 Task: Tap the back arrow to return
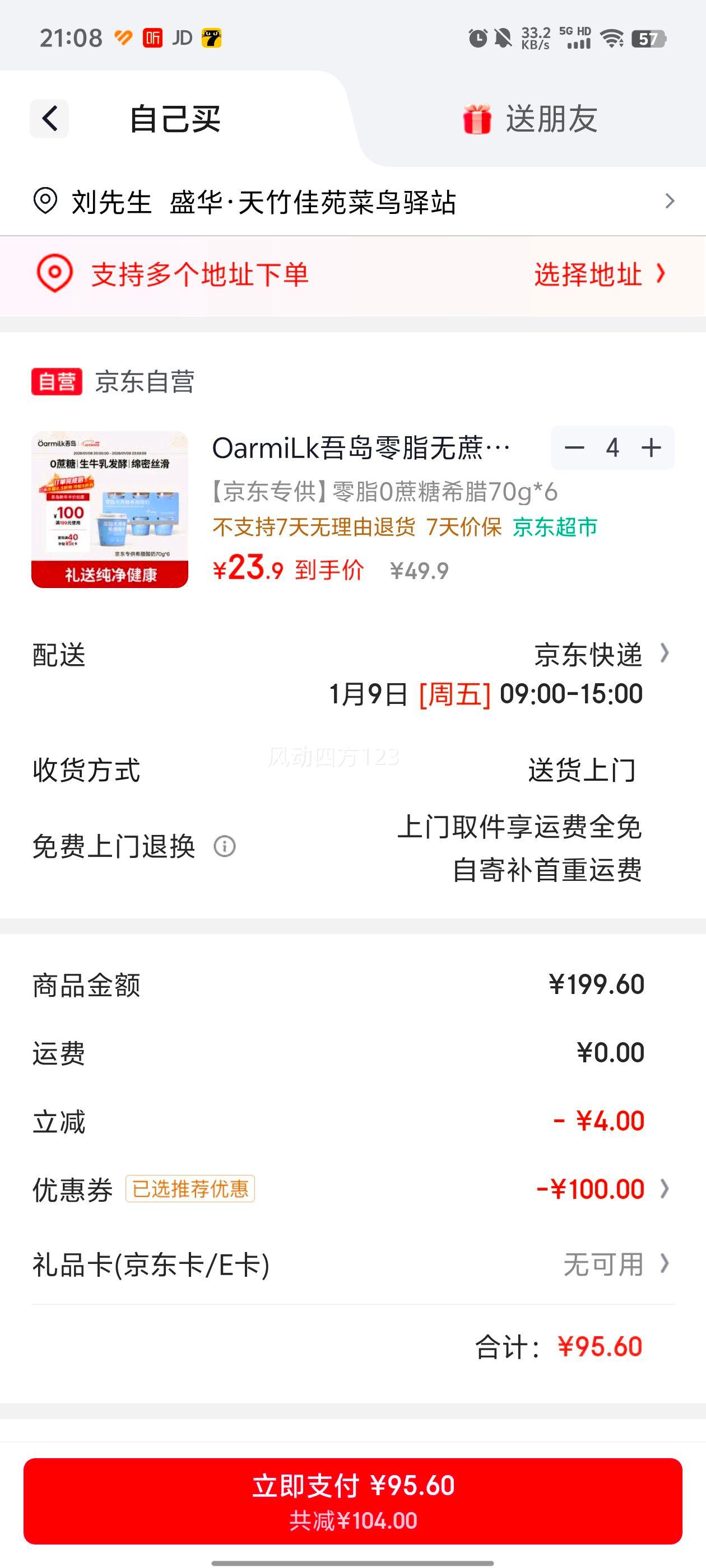(49, 118)
